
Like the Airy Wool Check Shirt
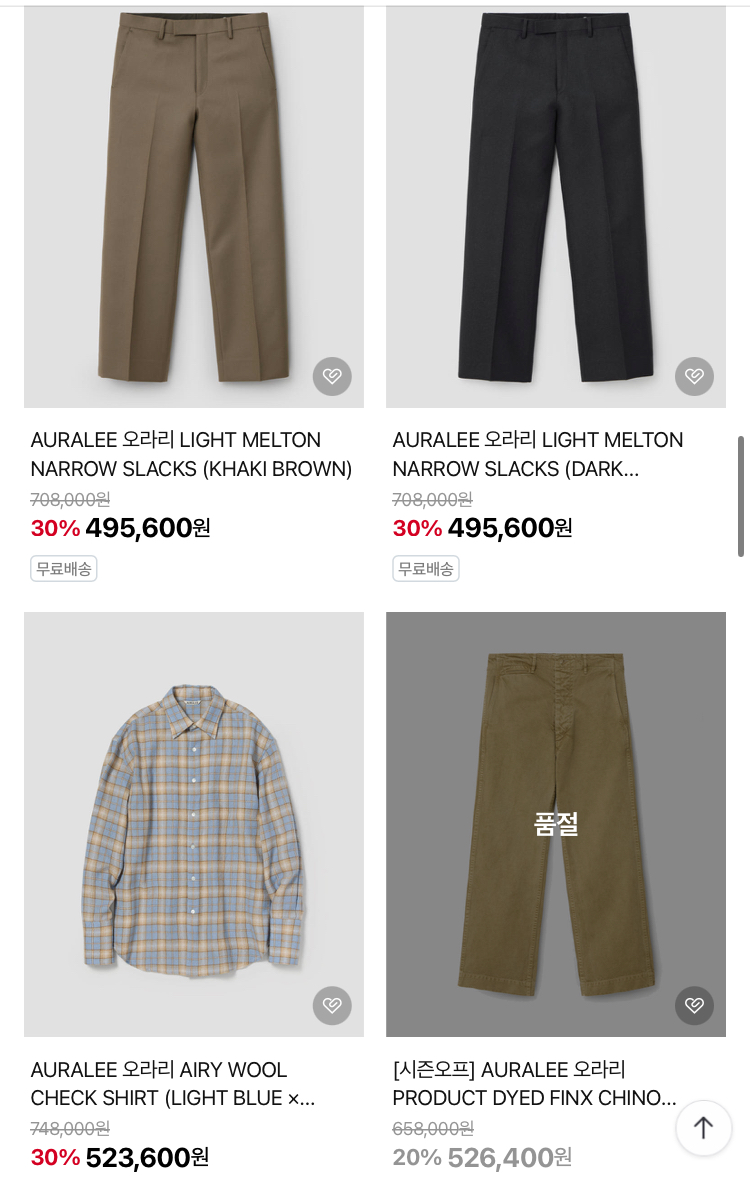pos(332,1006)
